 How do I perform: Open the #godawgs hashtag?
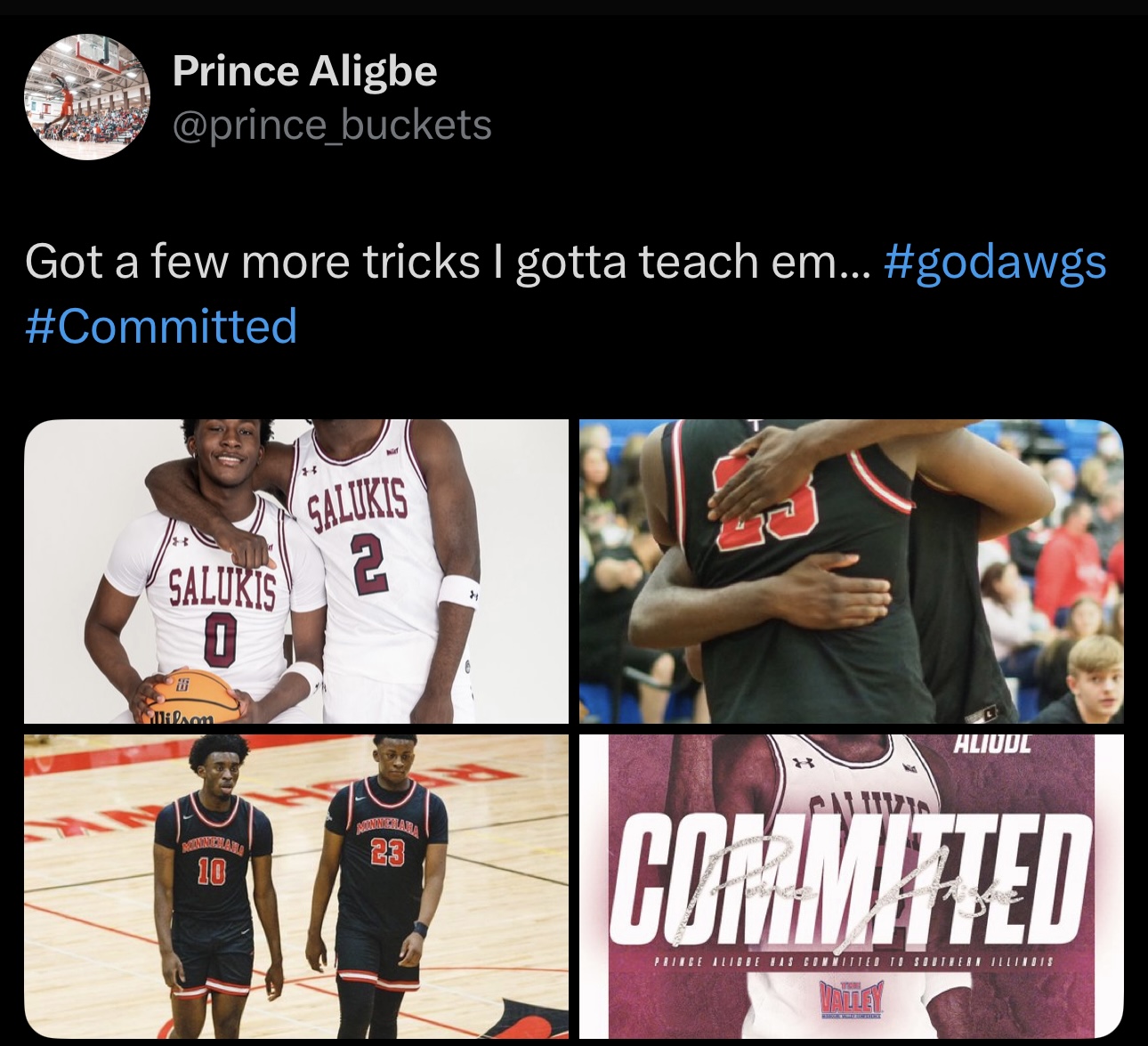coord(995,263)
